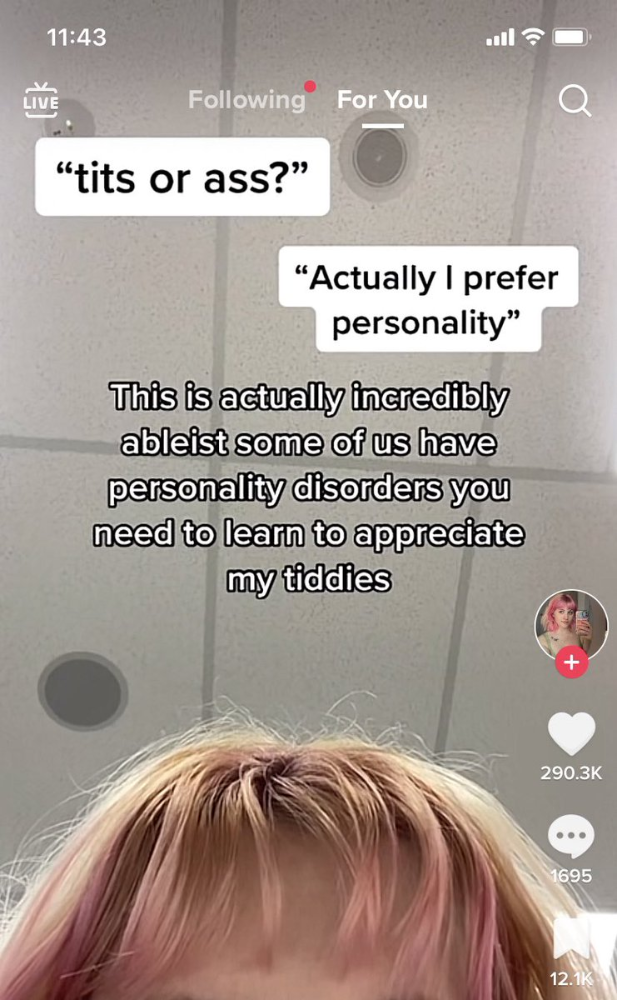Open the comments on this video
This screenshot has width=617, height=1000.
tap(571, 837)
